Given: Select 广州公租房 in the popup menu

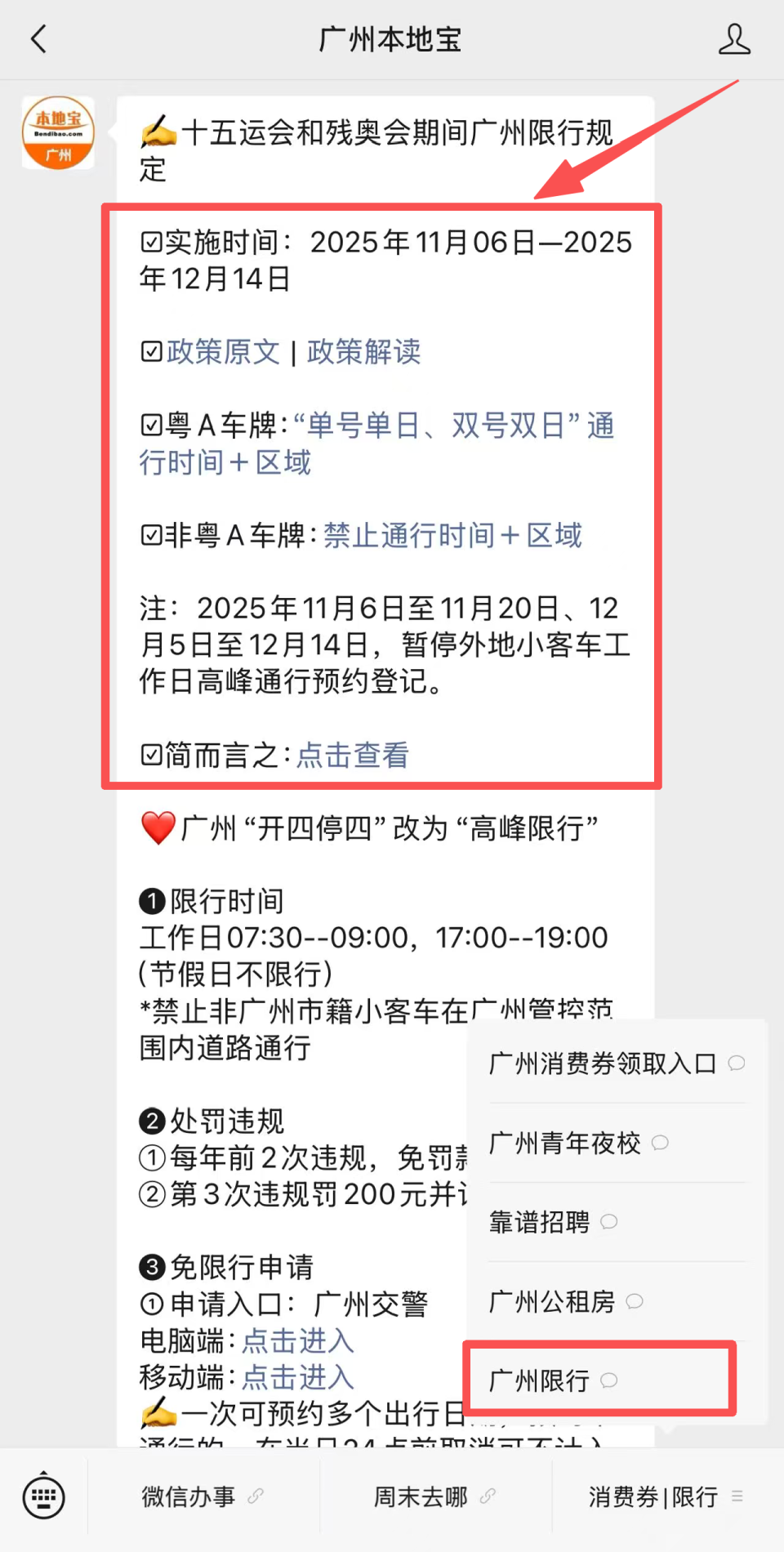Looking at the screenshot, I should coord(551,1300).
